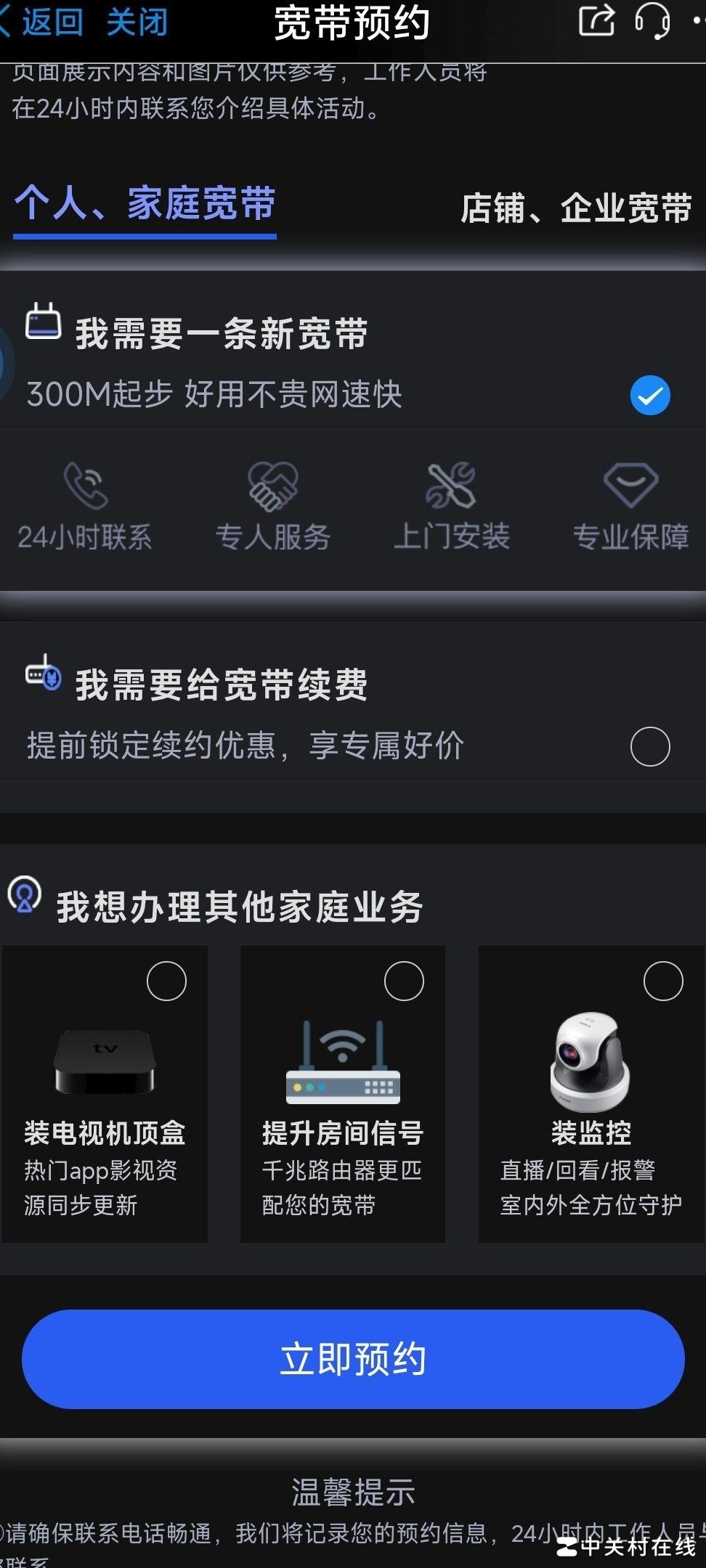
Task: Tap 返回 to go back
Action: 44,22
